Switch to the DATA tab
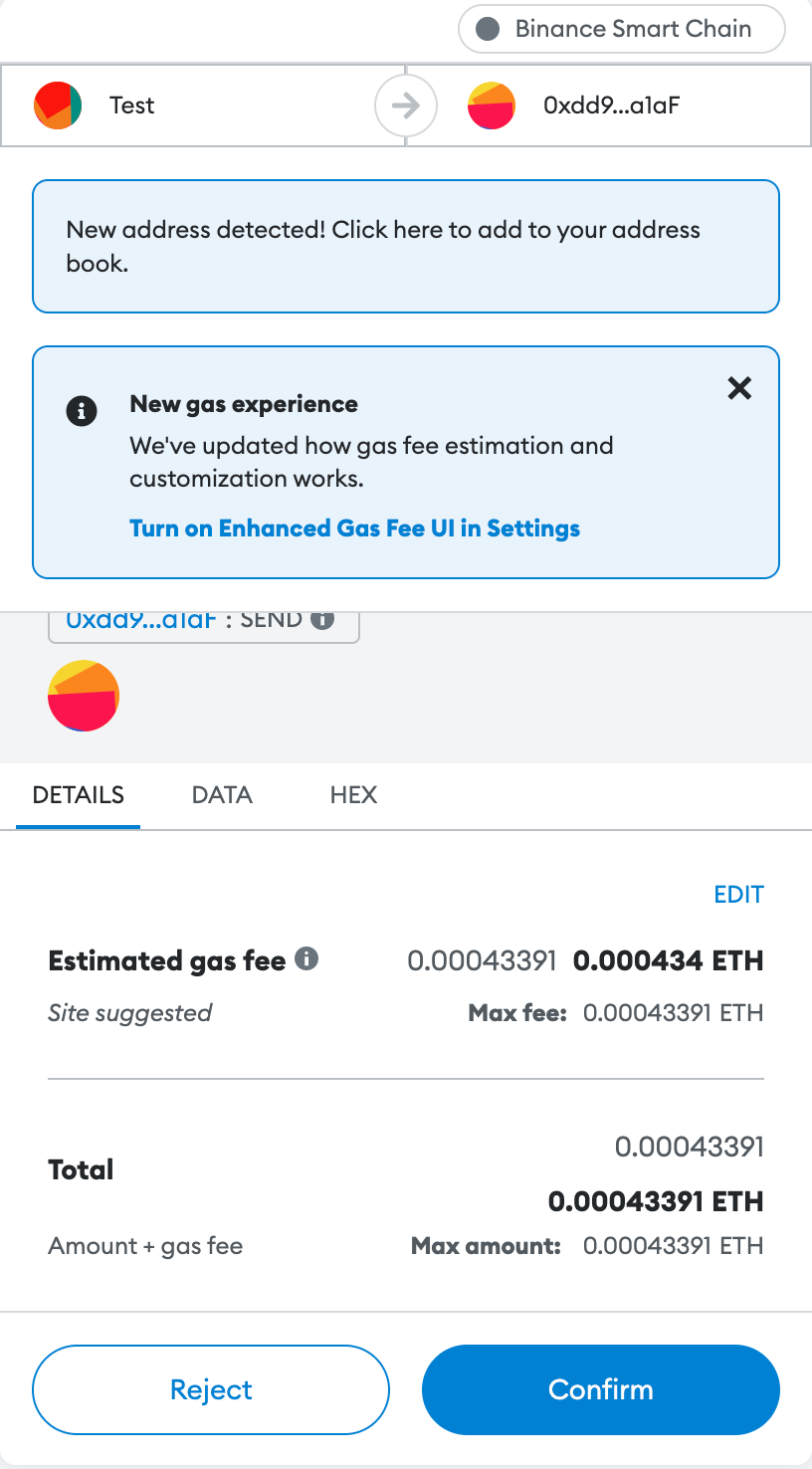 (221, 795)
